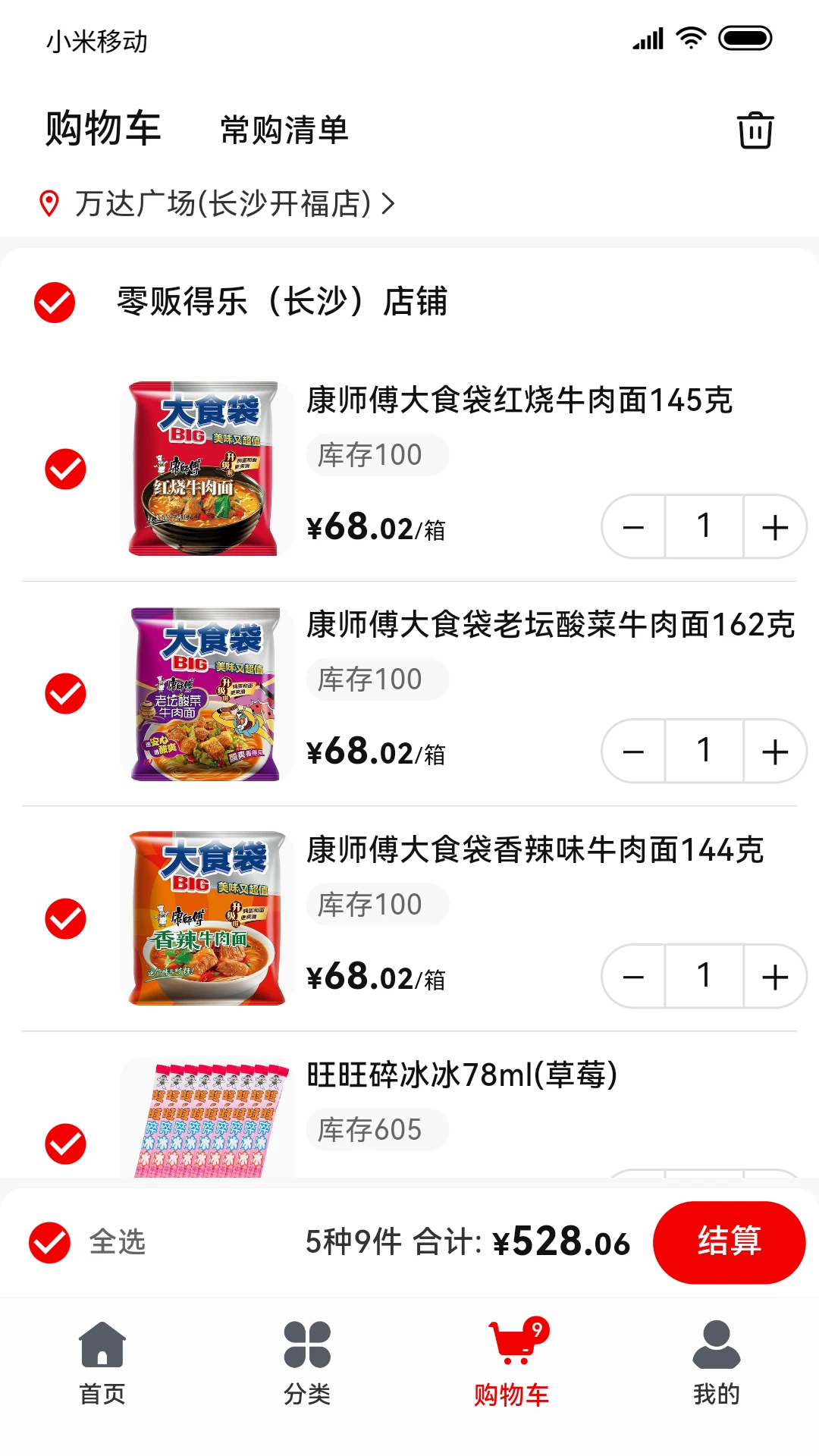Open the 分类 categories icon
819x1456 pixels.
[307, 1342]
